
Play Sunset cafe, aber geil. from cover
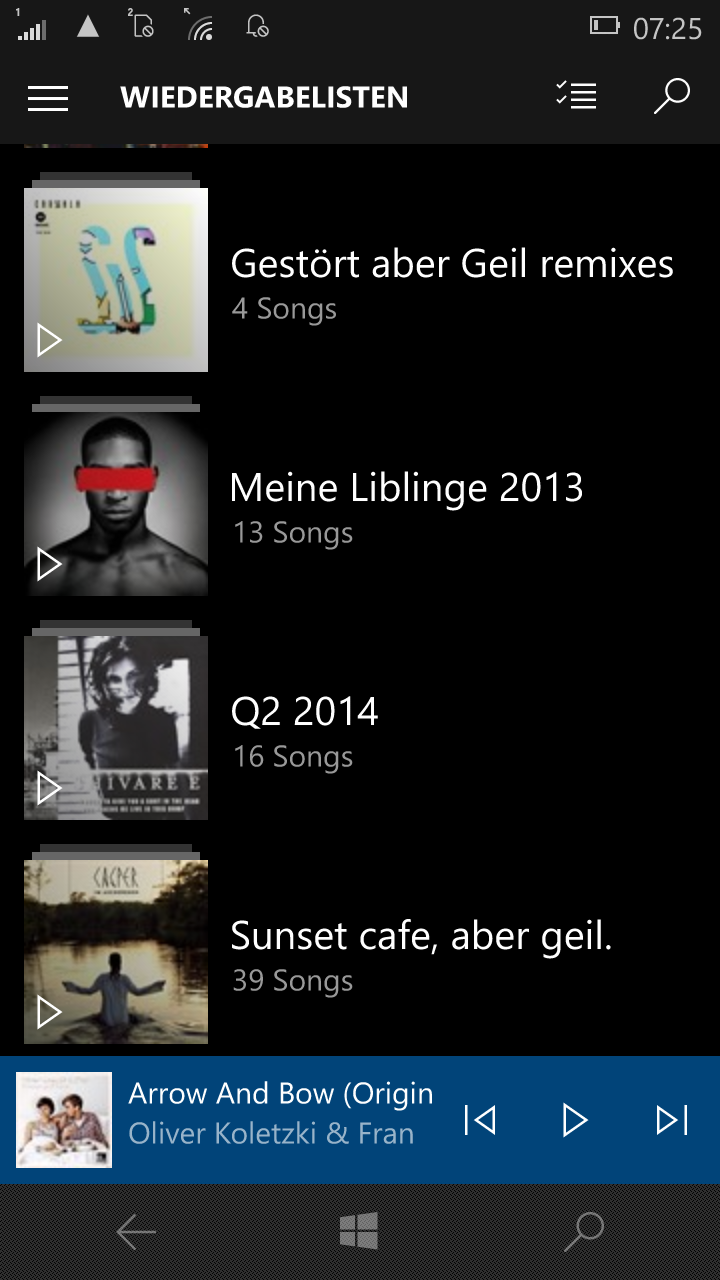(x=49, y=1013)
